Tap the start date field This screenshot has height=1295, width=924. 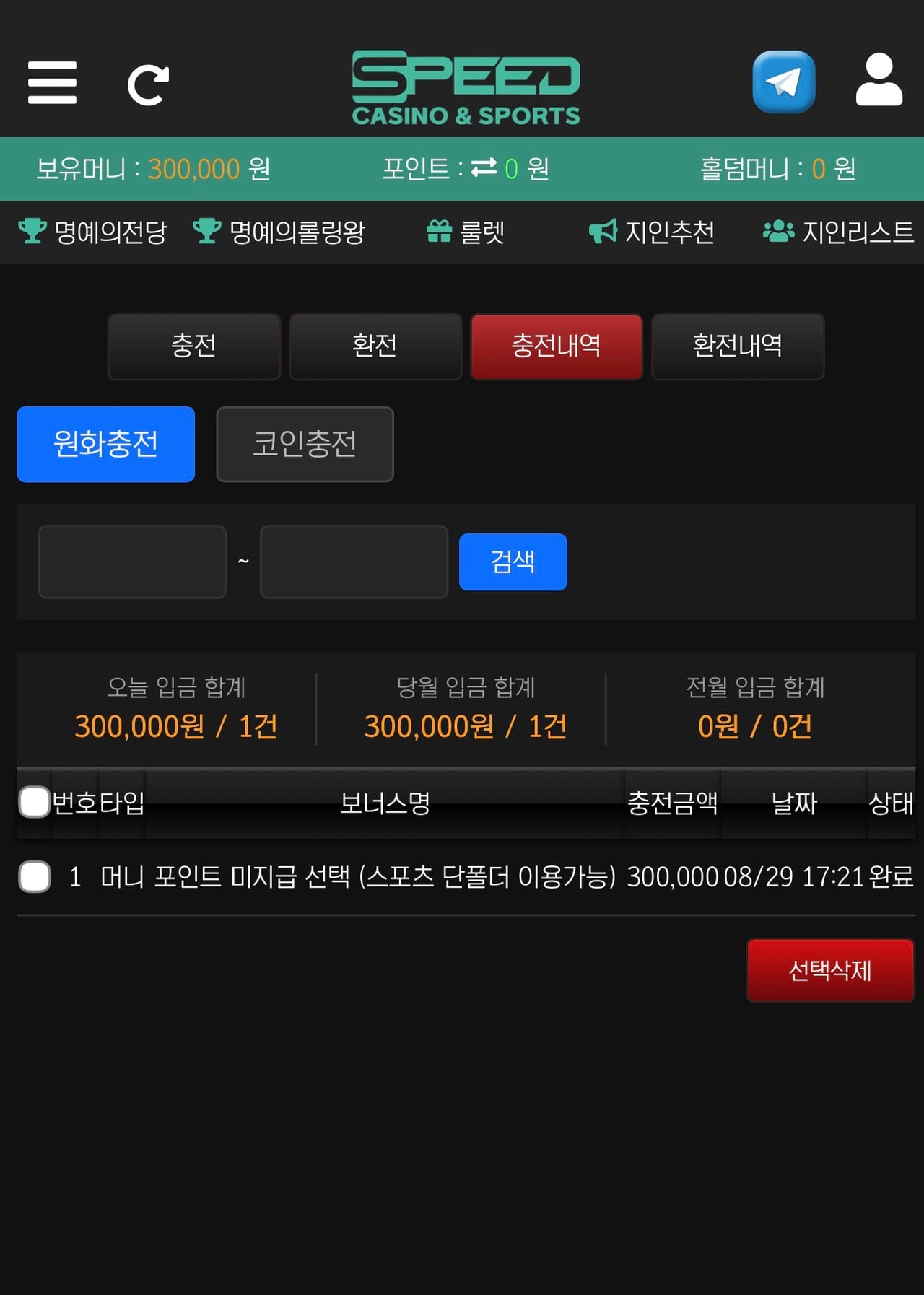[x=132, y=562]
